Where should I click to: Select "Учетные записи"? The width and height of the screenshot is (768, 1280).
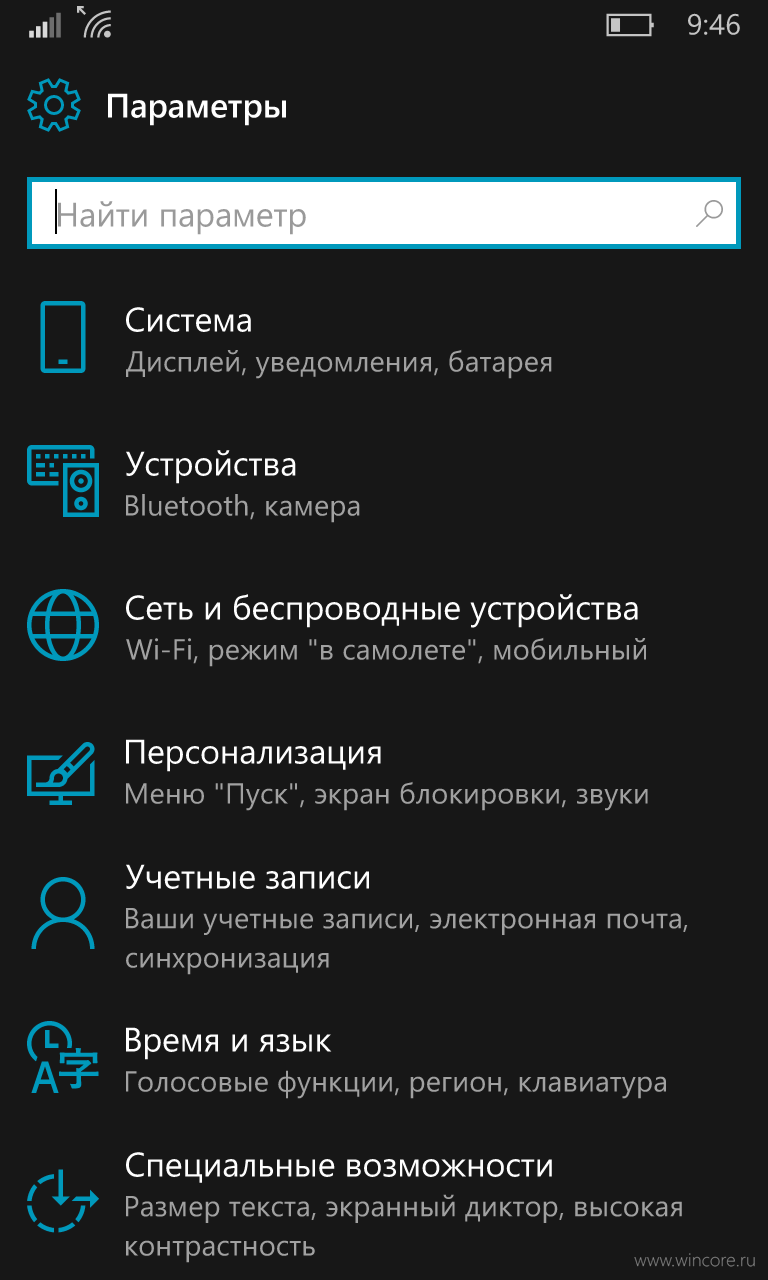coord(384,915)
